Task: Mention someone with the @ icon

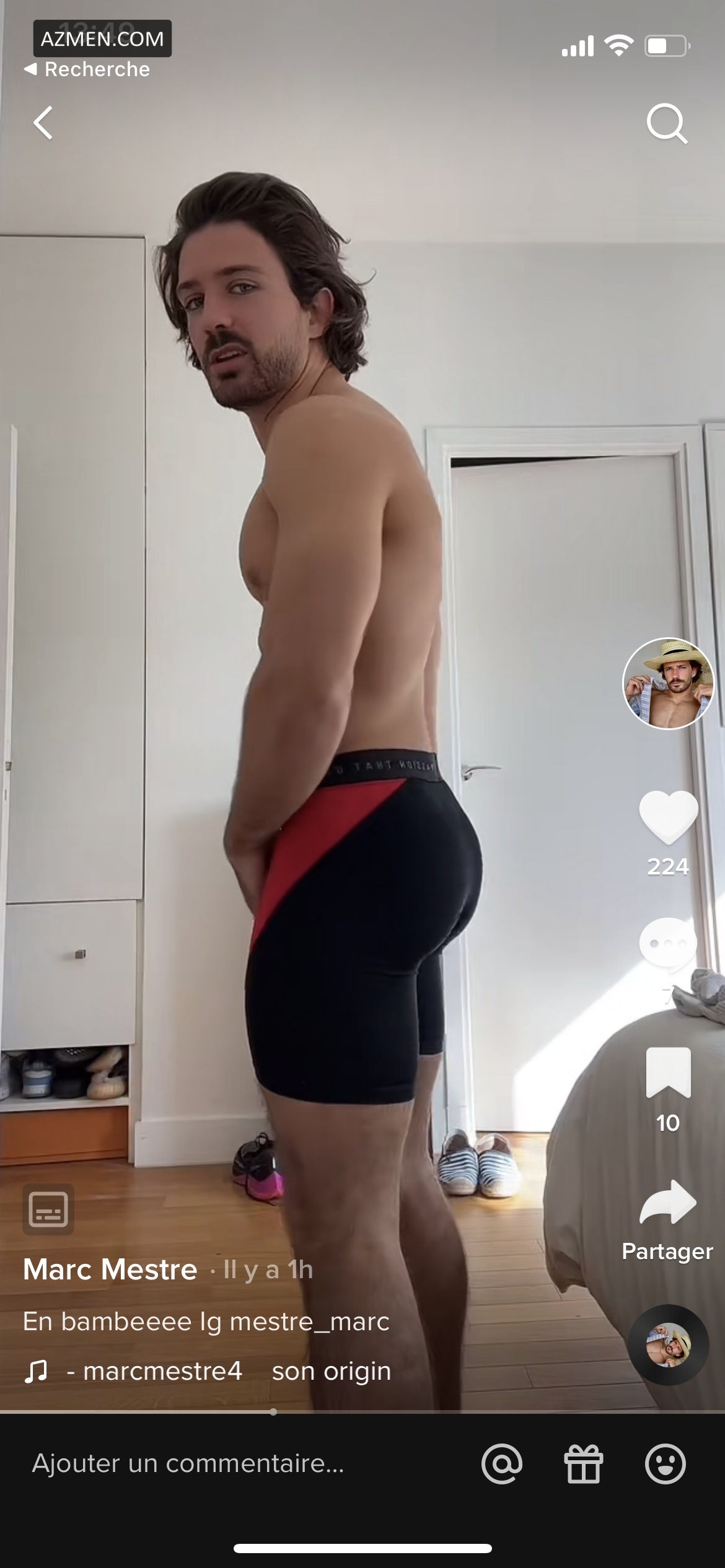Action: [501, 1464]
